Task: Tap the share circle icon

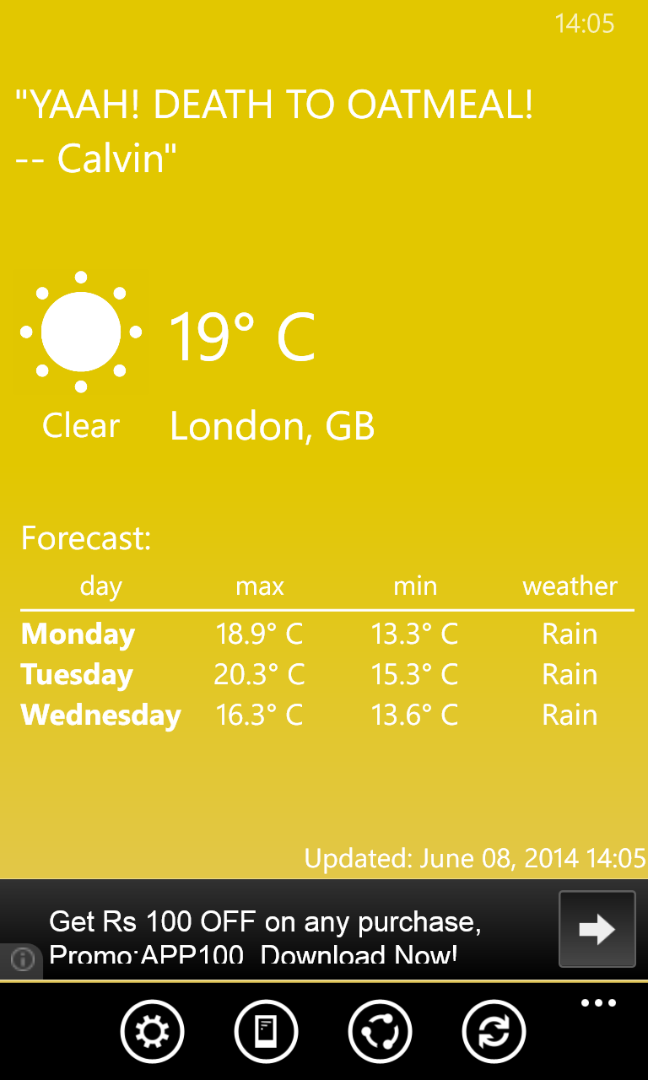Action: coord(379,1032)
